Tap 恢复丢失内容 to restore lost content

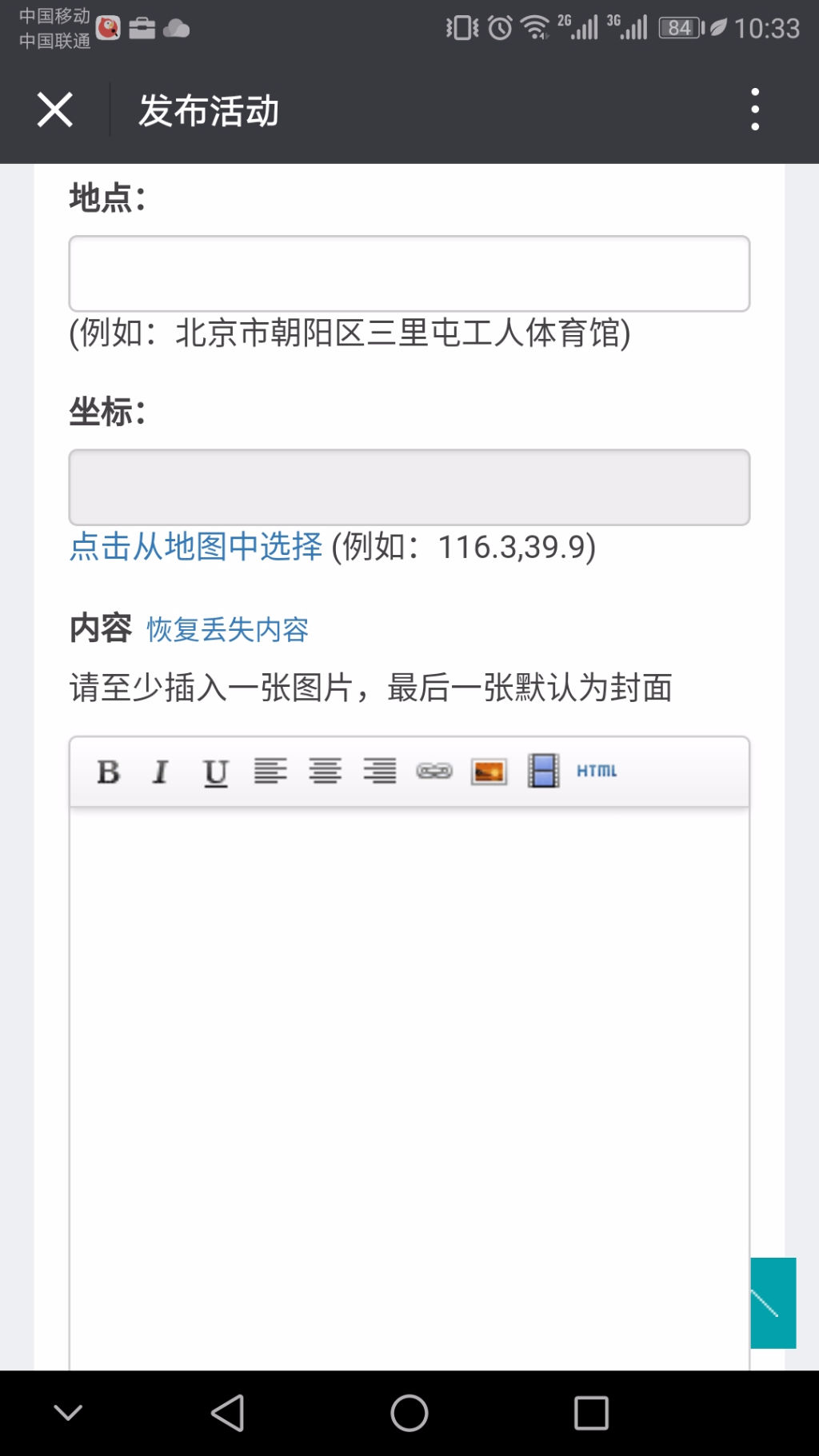(228, 629)
